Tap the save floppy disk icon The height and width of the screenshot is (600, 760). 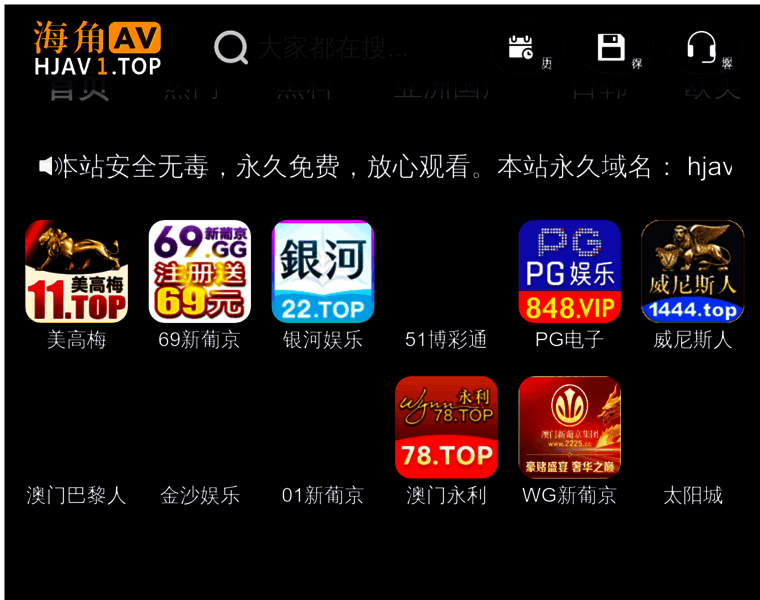coord(611,48)
